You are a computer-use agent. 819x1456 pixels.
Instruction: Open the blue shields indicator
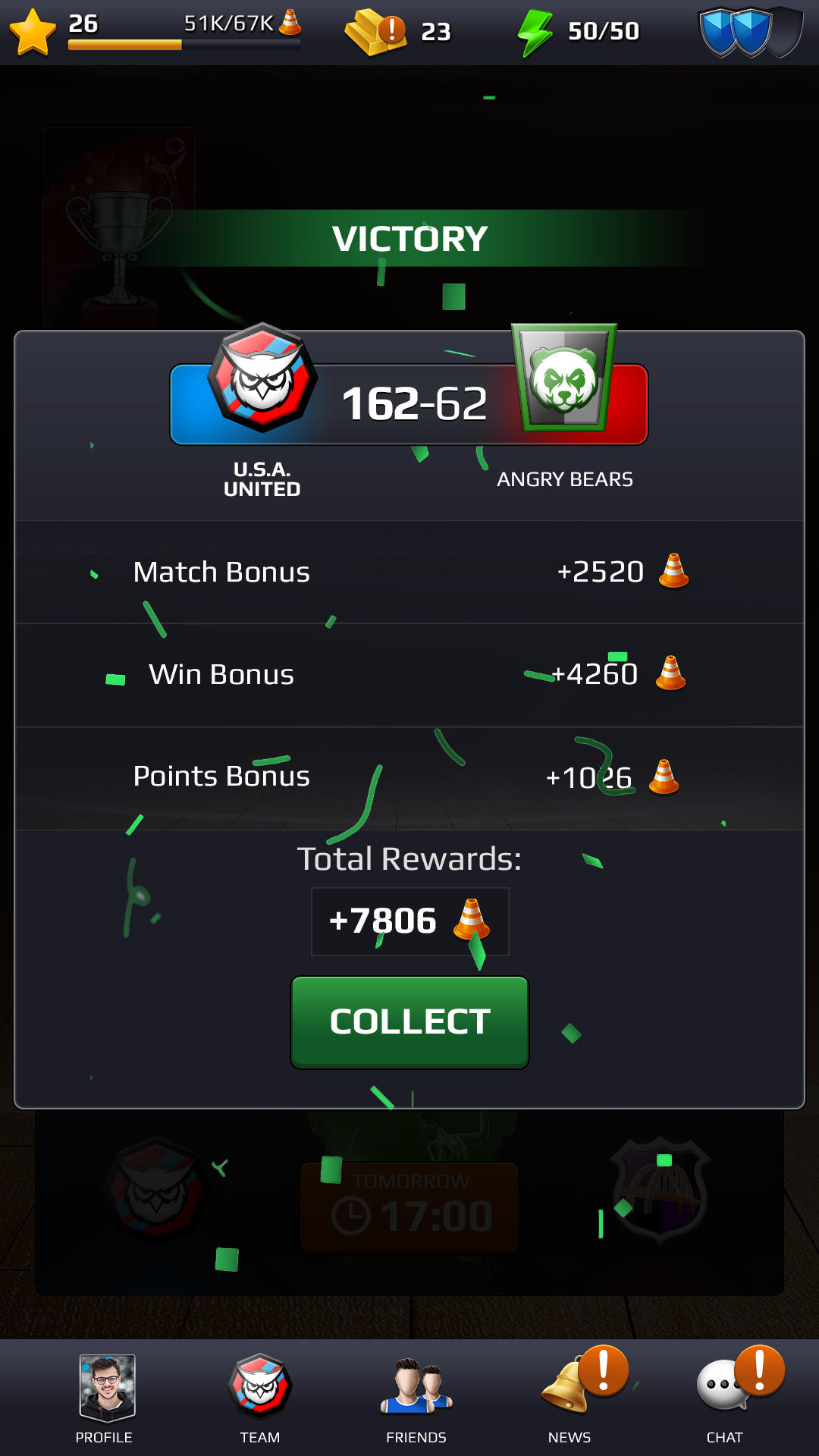749,32
